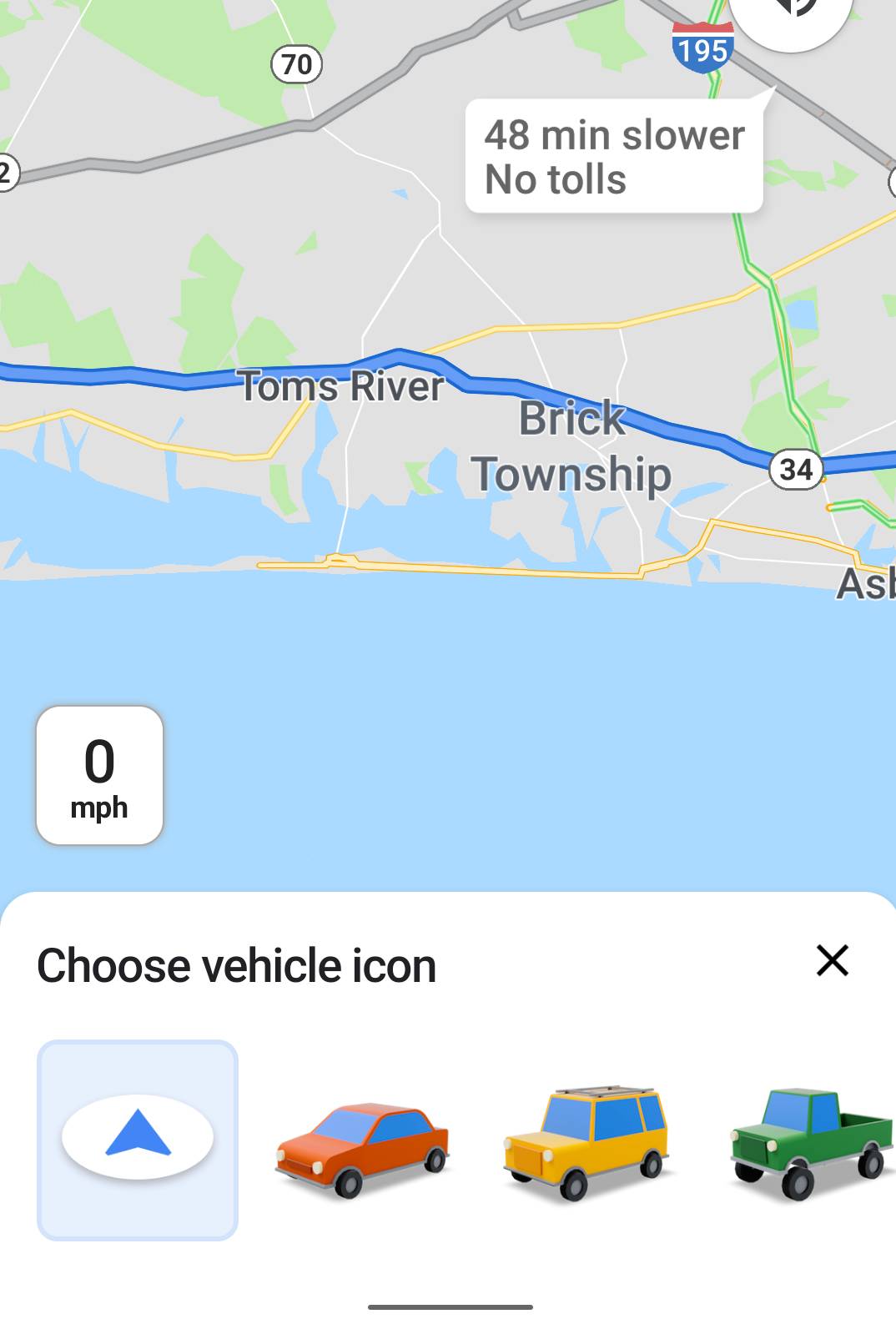Tap the No tolls route callout
896x1324 pixels.
[554, 178]
